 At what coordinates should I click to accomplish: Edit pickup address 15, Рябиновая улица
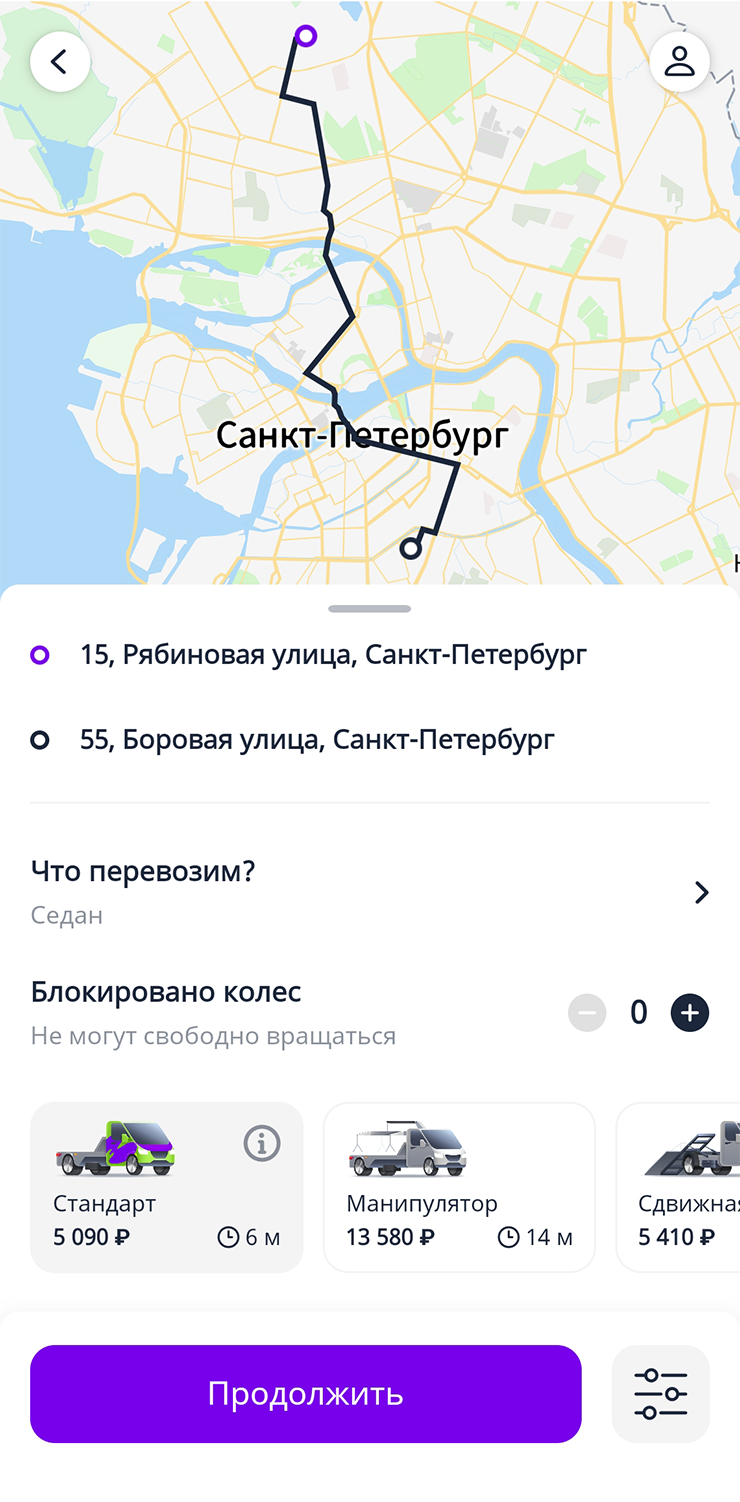pos(333,655)
